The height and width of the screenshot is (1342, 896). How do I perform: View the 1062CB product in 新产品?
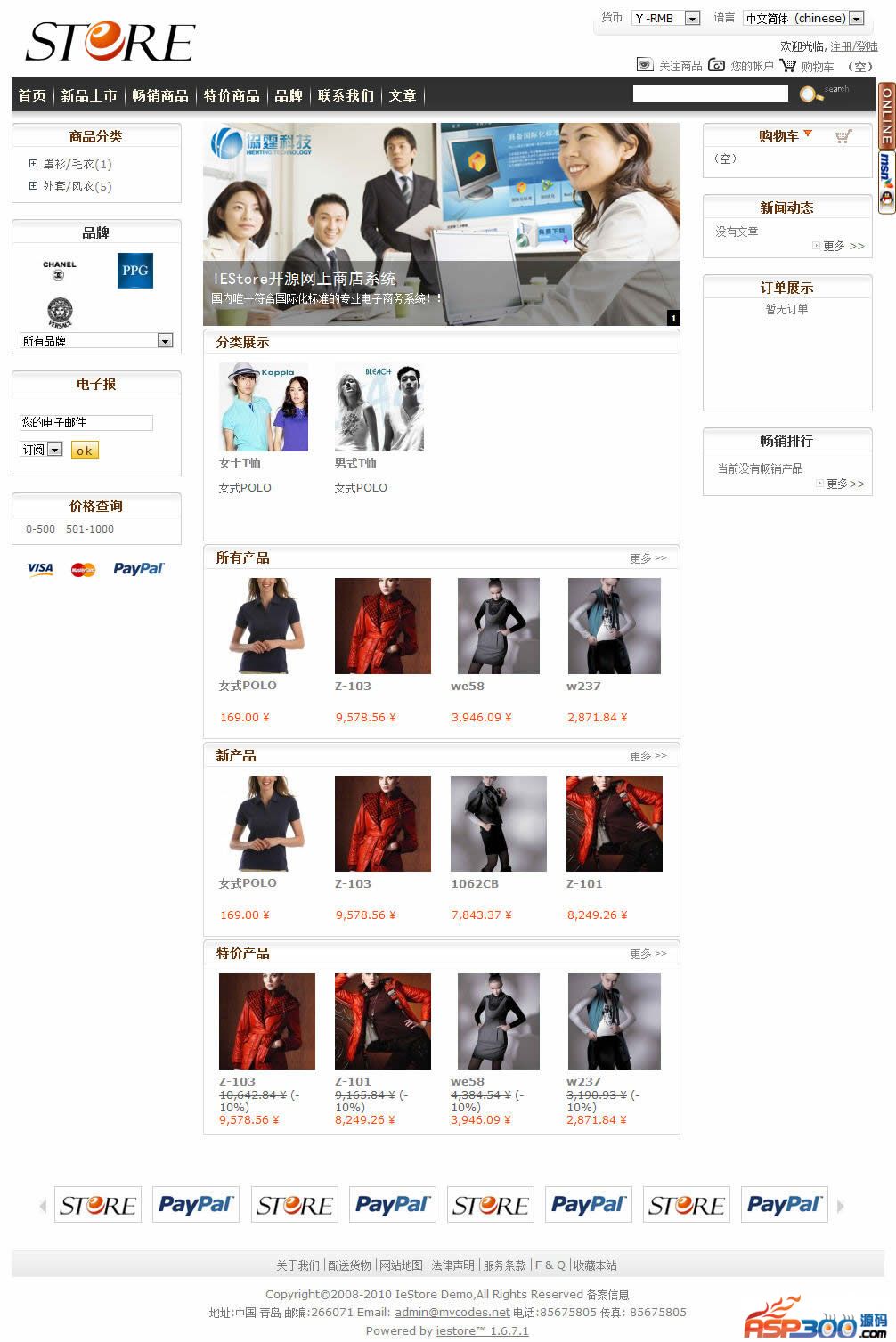coord(498,824)
